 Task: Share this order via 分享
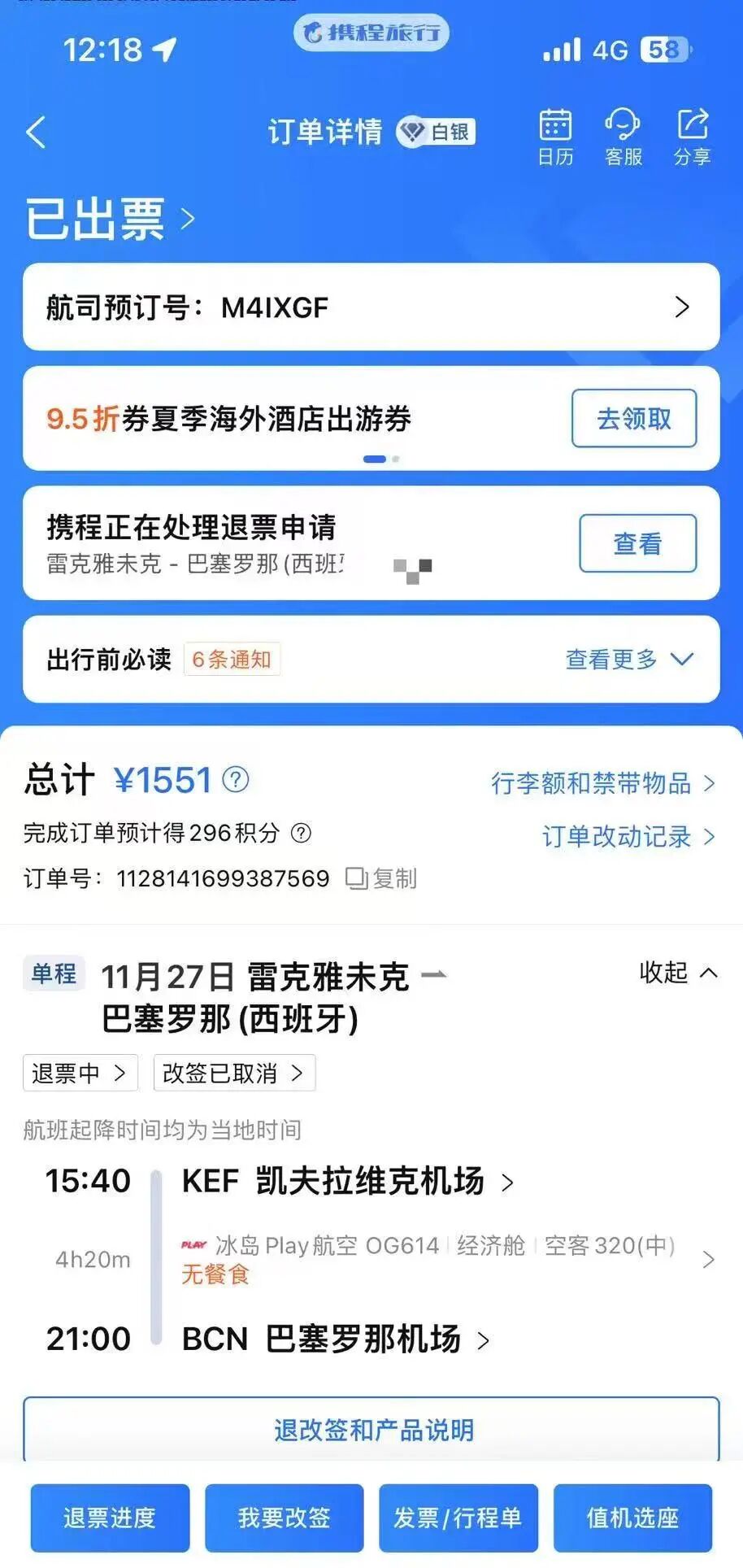coord(692,137)
